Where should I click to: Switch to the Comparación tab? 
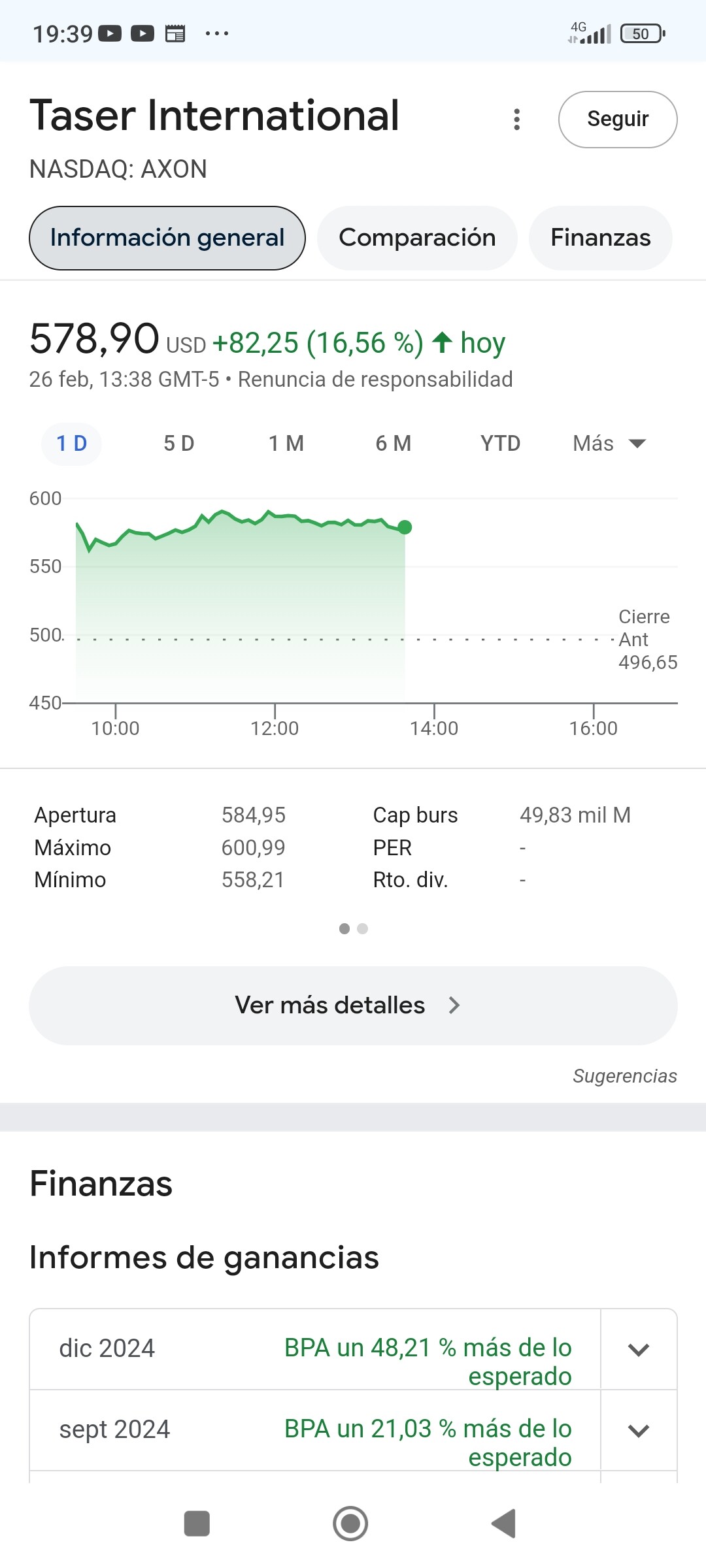[x=417, y=238]
